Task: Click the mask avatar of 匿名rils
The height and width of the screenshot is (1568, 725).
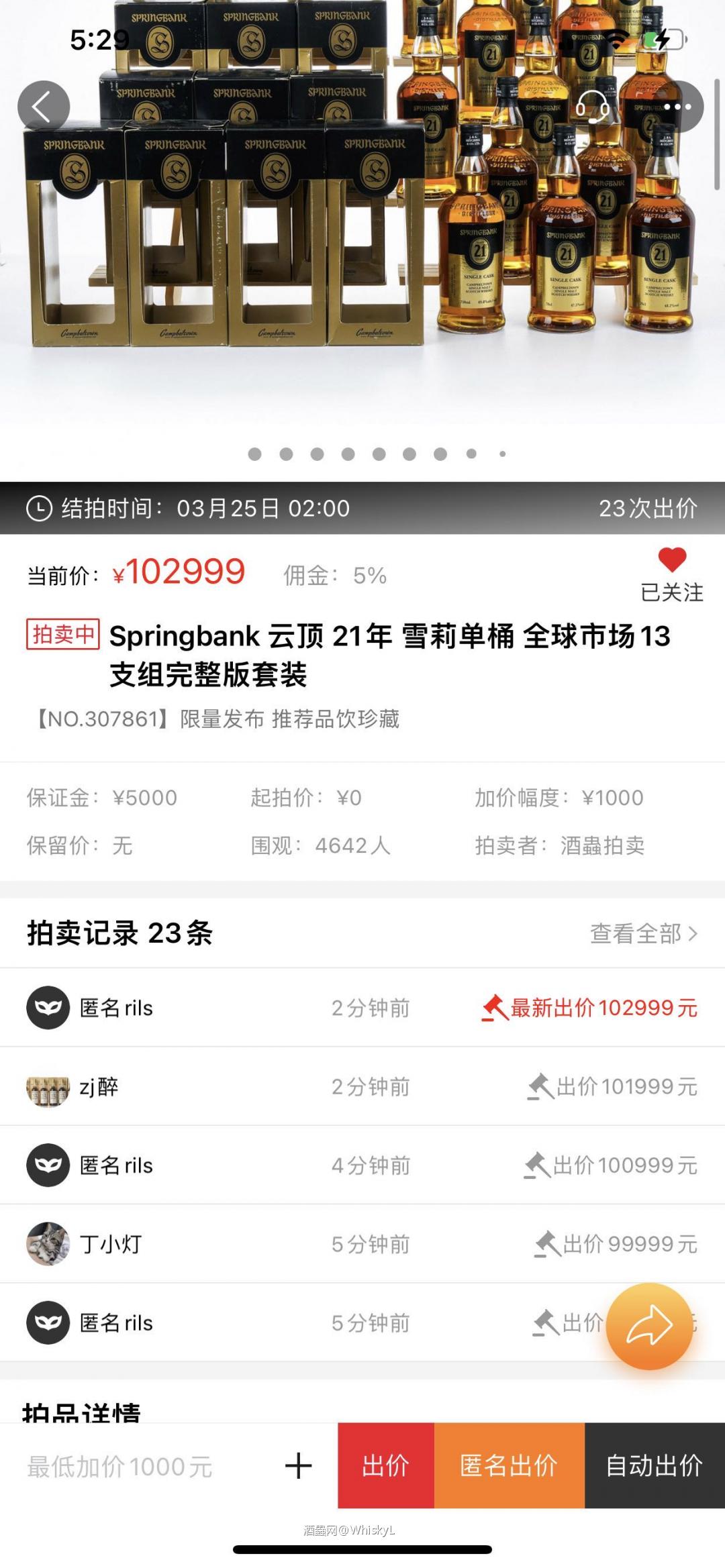Action: click(47, 1008)
